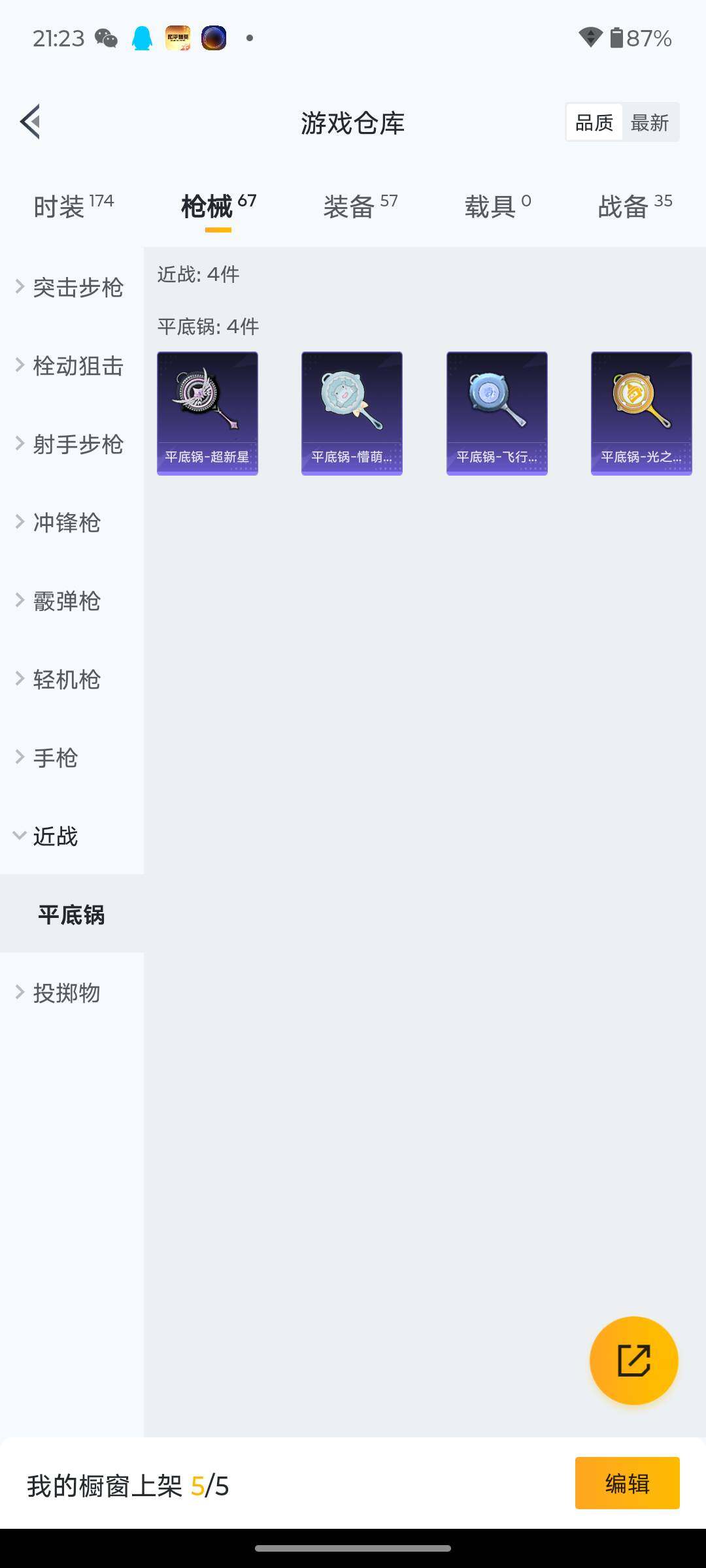Expand the 轻机枪 category

pos(65,679)
